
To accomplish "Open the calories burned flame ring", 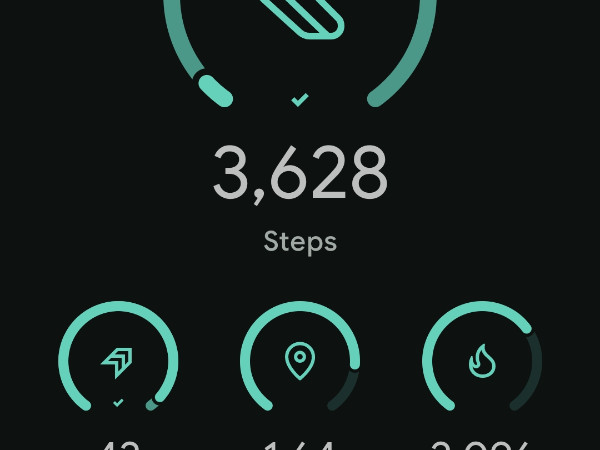I will (482, 360).
